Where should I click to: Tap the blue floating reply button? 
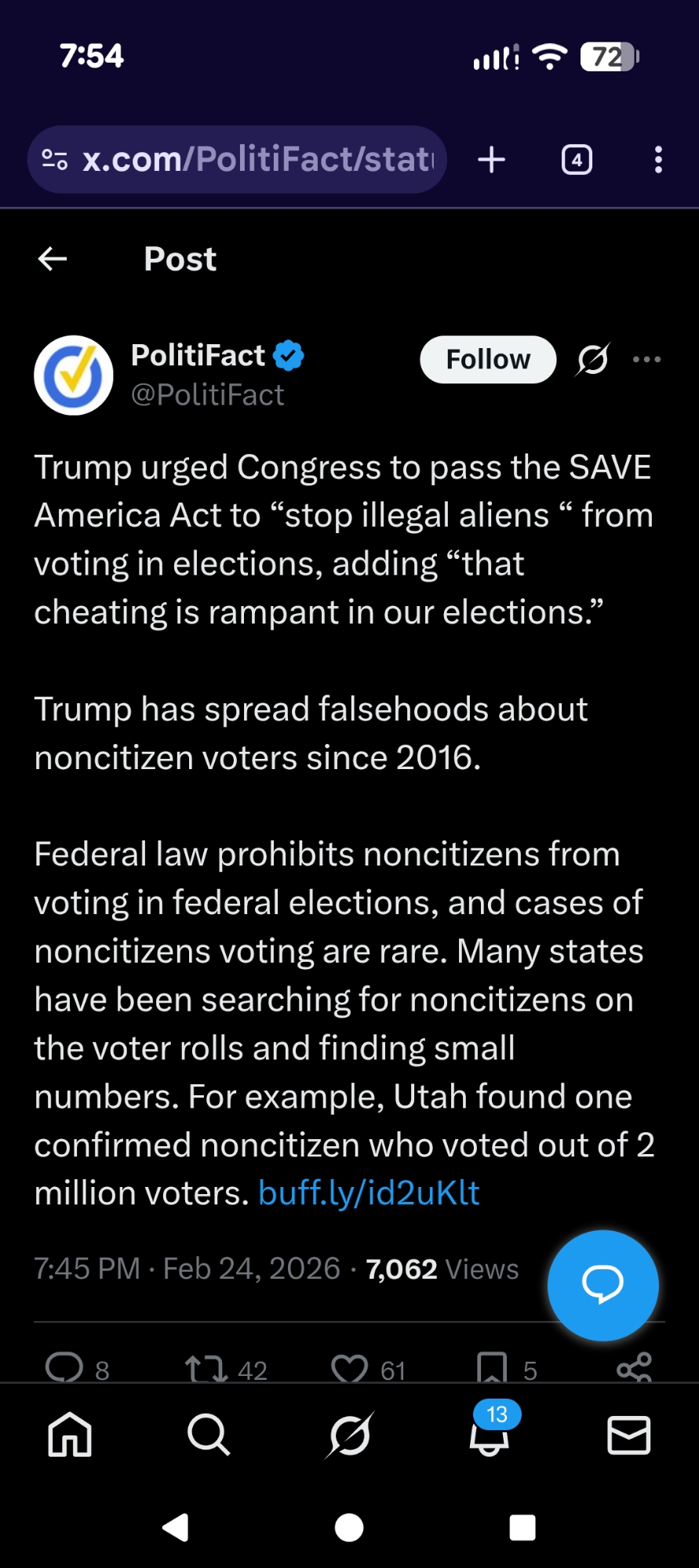click(603, 1285)
